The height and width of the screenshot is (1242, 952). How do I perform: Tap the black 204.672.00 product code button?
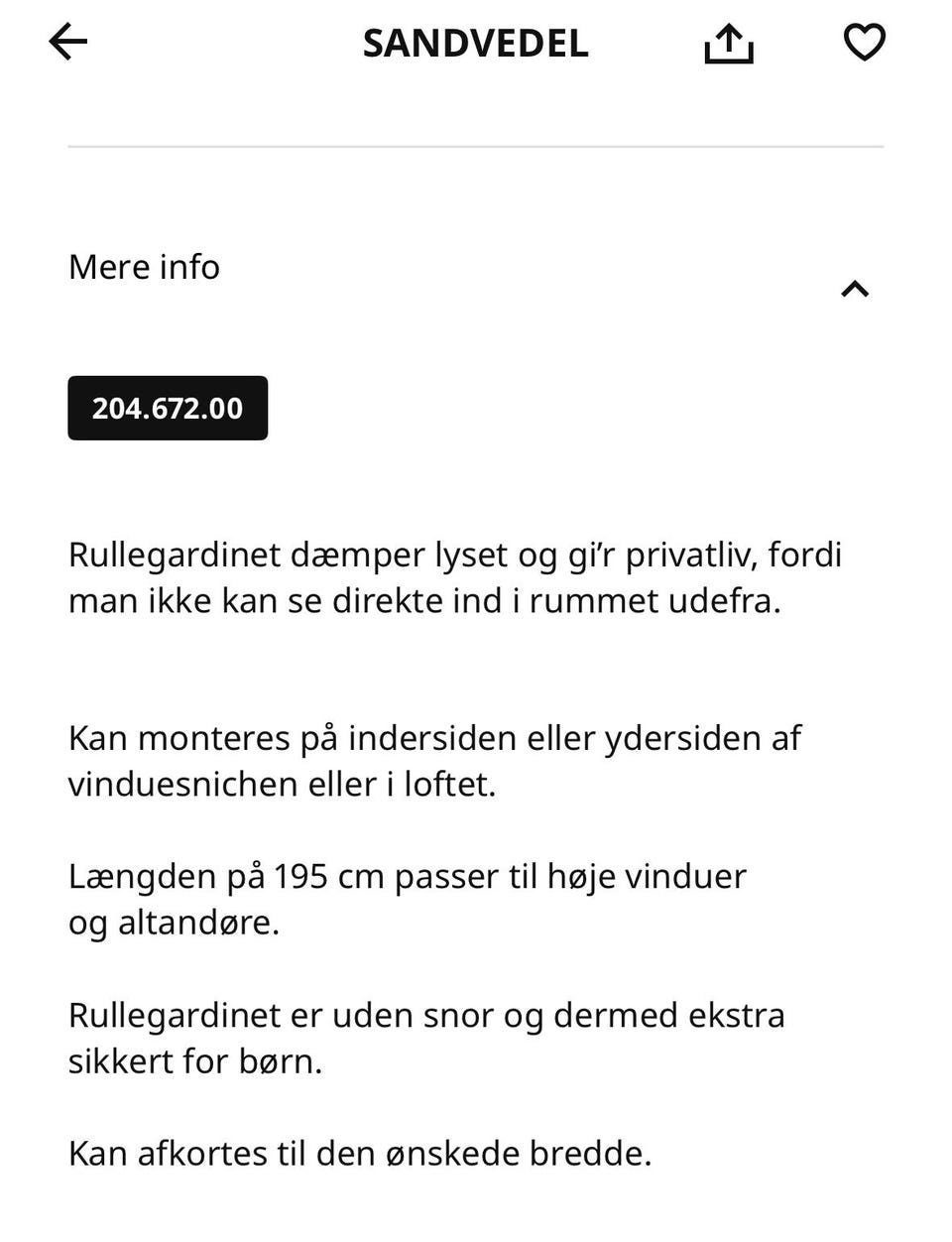[167, 407]
